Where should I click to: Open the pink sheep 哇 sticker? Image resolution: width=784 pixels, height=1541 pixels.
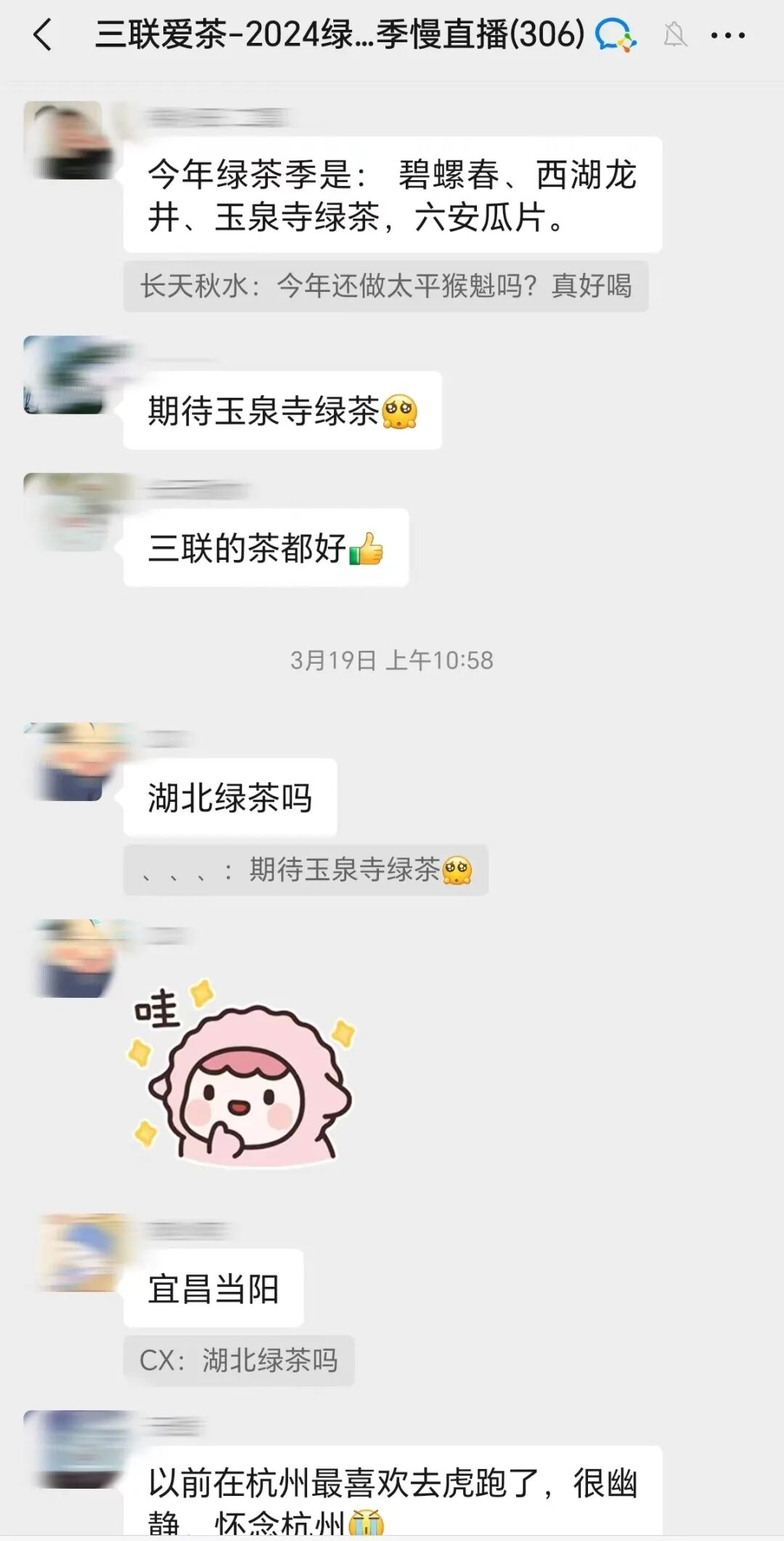[242, 1074]
